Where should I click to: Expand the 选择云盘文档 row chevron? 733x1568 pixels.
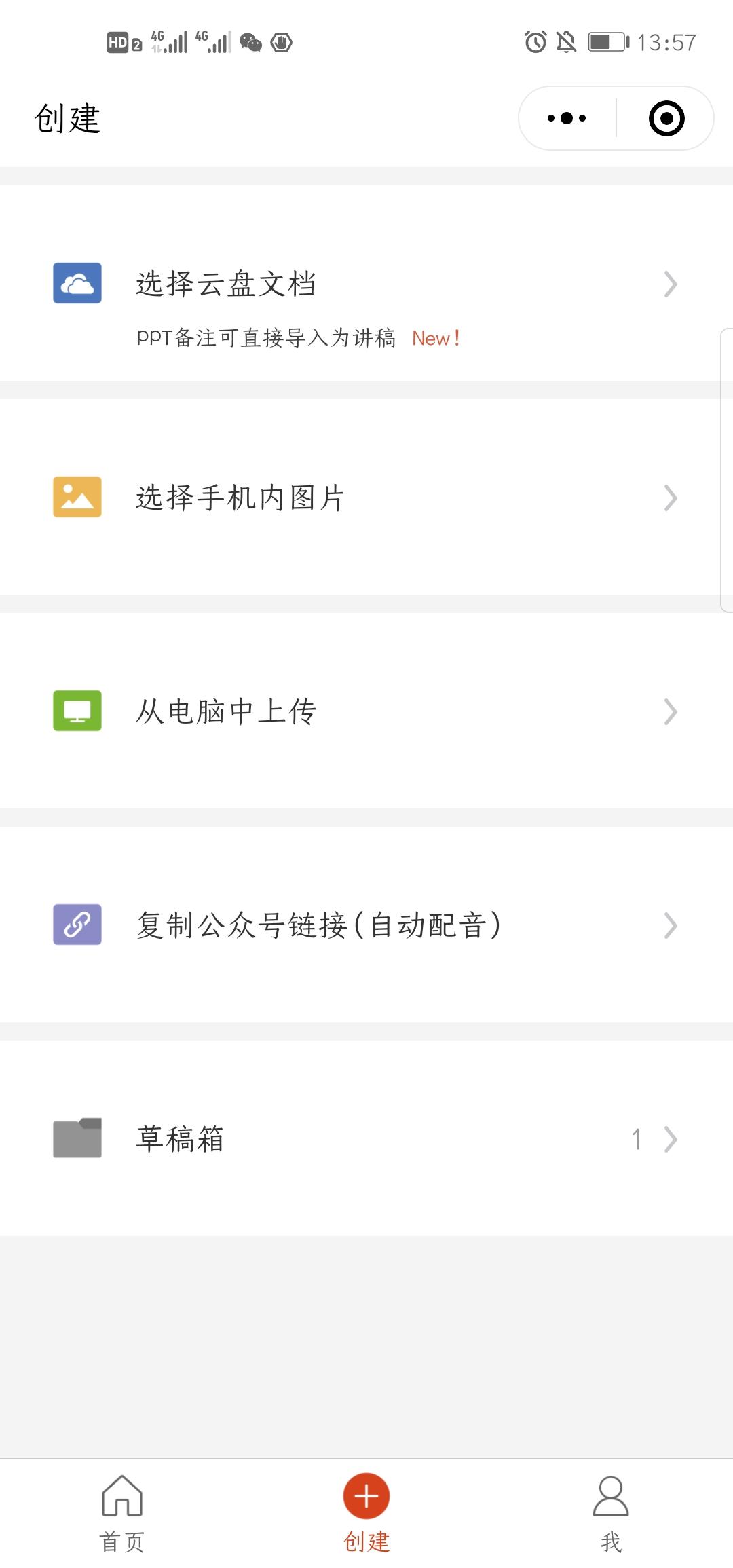coord(671,284)
